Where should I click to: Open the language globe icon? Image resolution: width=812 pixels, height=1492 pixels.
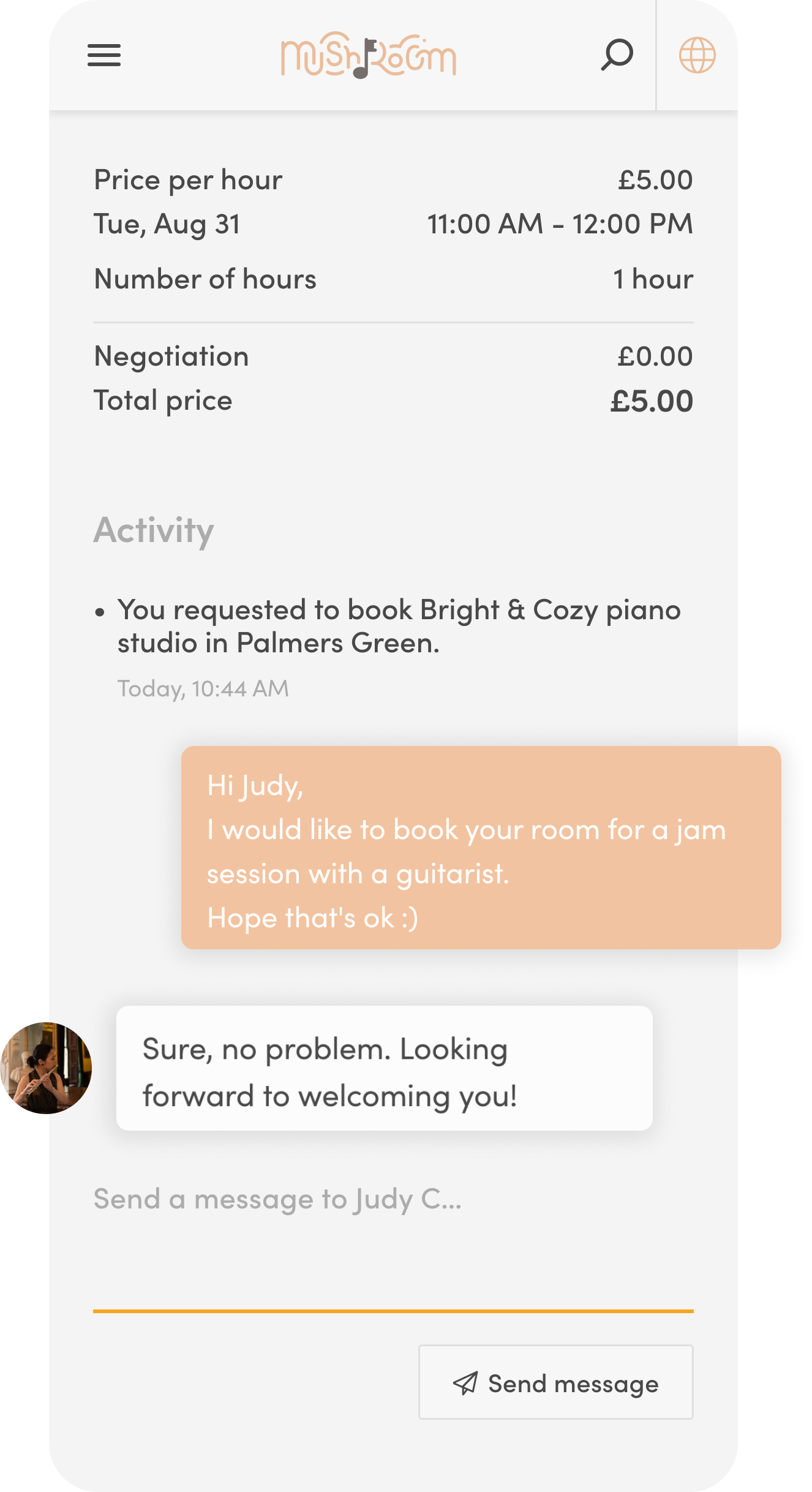tap(697, 55)
